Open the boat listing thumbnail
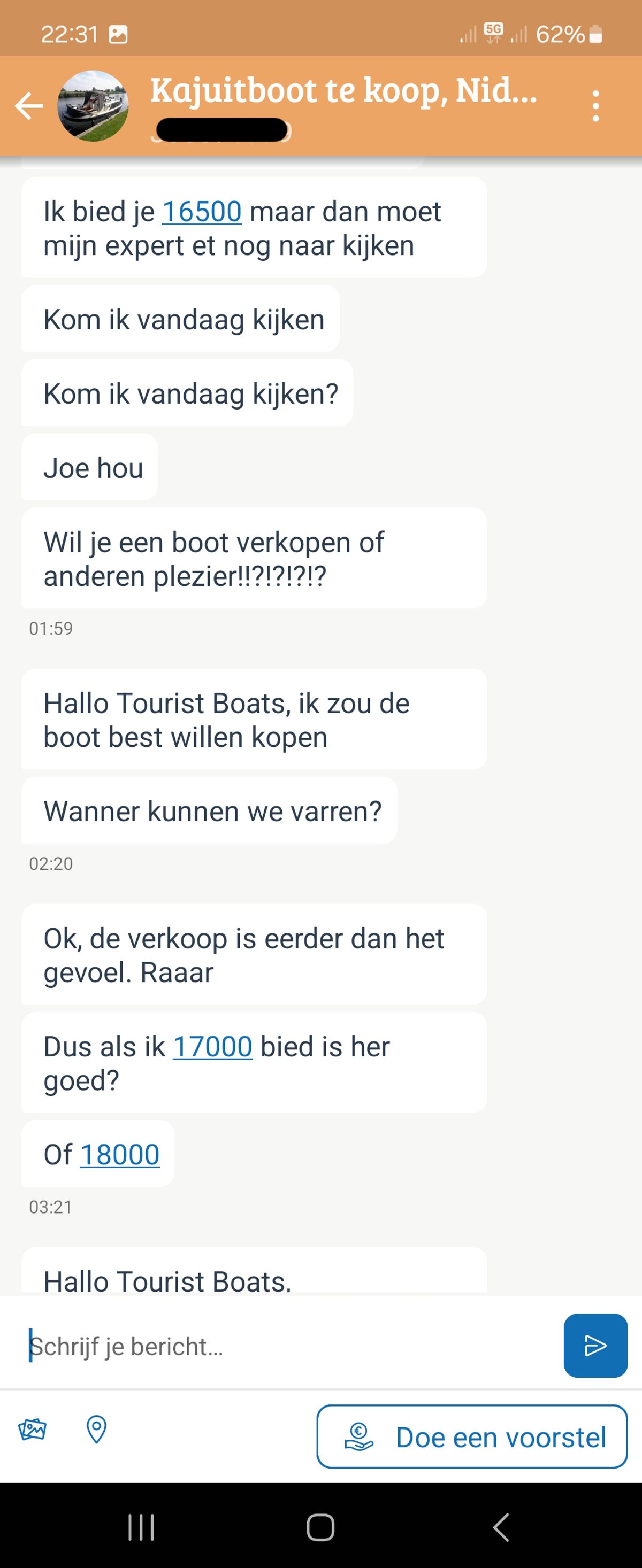This screenshot has width=642, height=1568. 93,106
